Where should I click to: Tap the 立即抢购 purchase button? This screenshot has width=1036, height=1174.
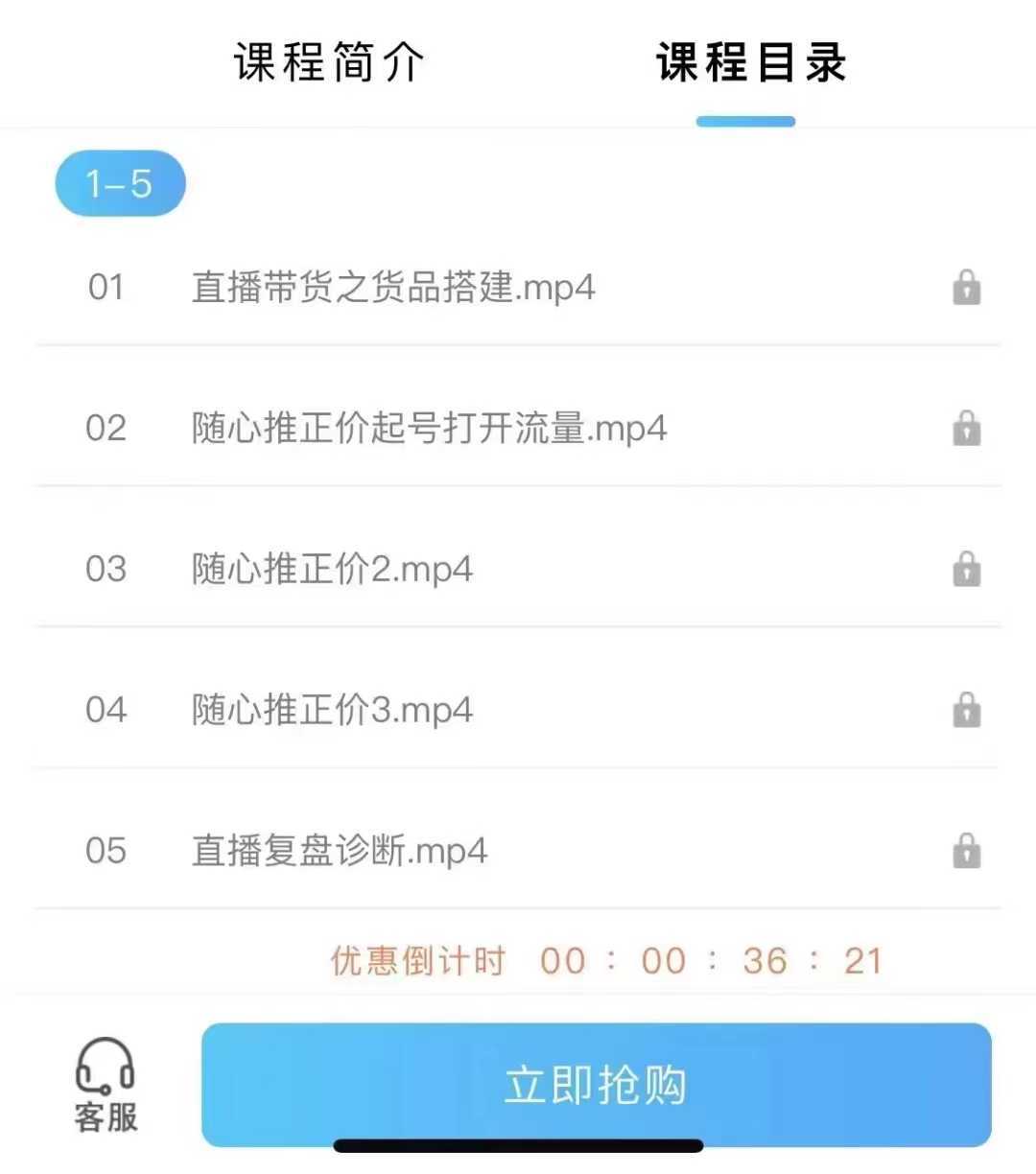pos(597,1085)
